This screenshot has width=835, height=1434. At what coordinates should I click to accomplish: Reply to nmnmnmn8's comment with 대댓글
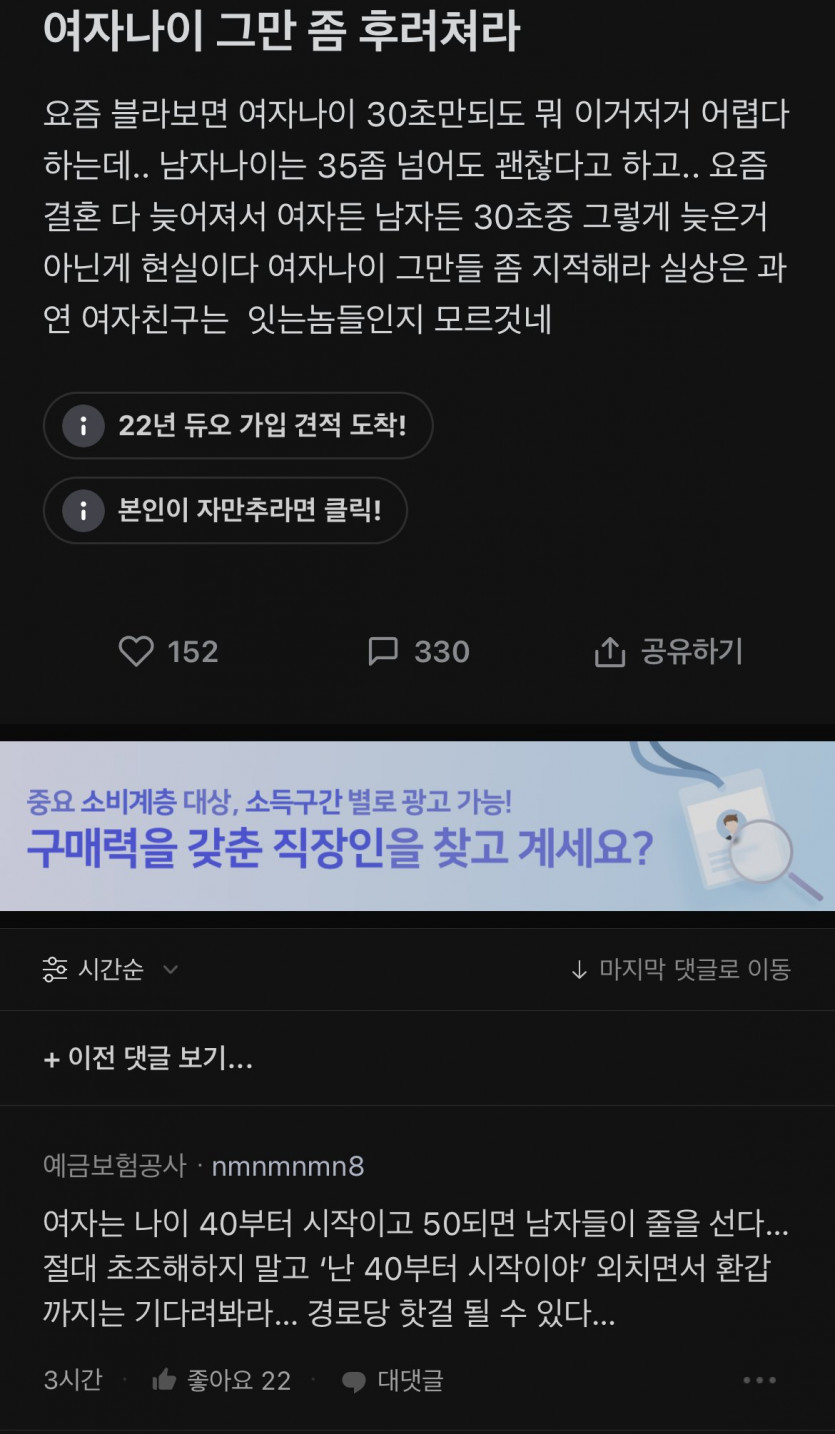coord(392,1381)
